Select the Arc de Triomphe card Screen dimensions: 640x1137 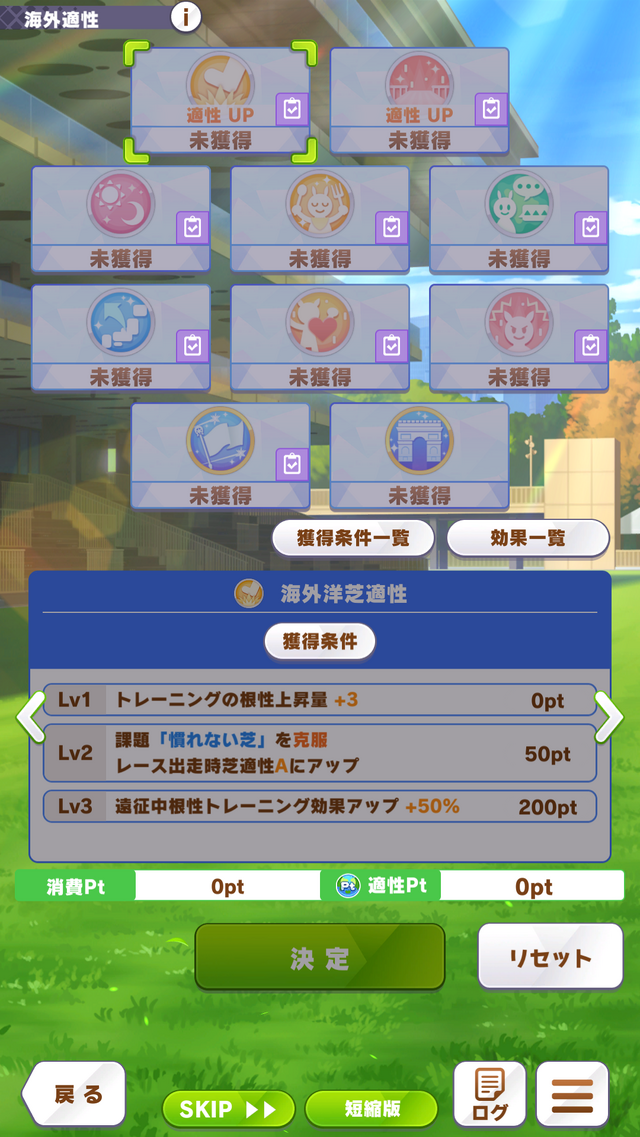(419, 455)
